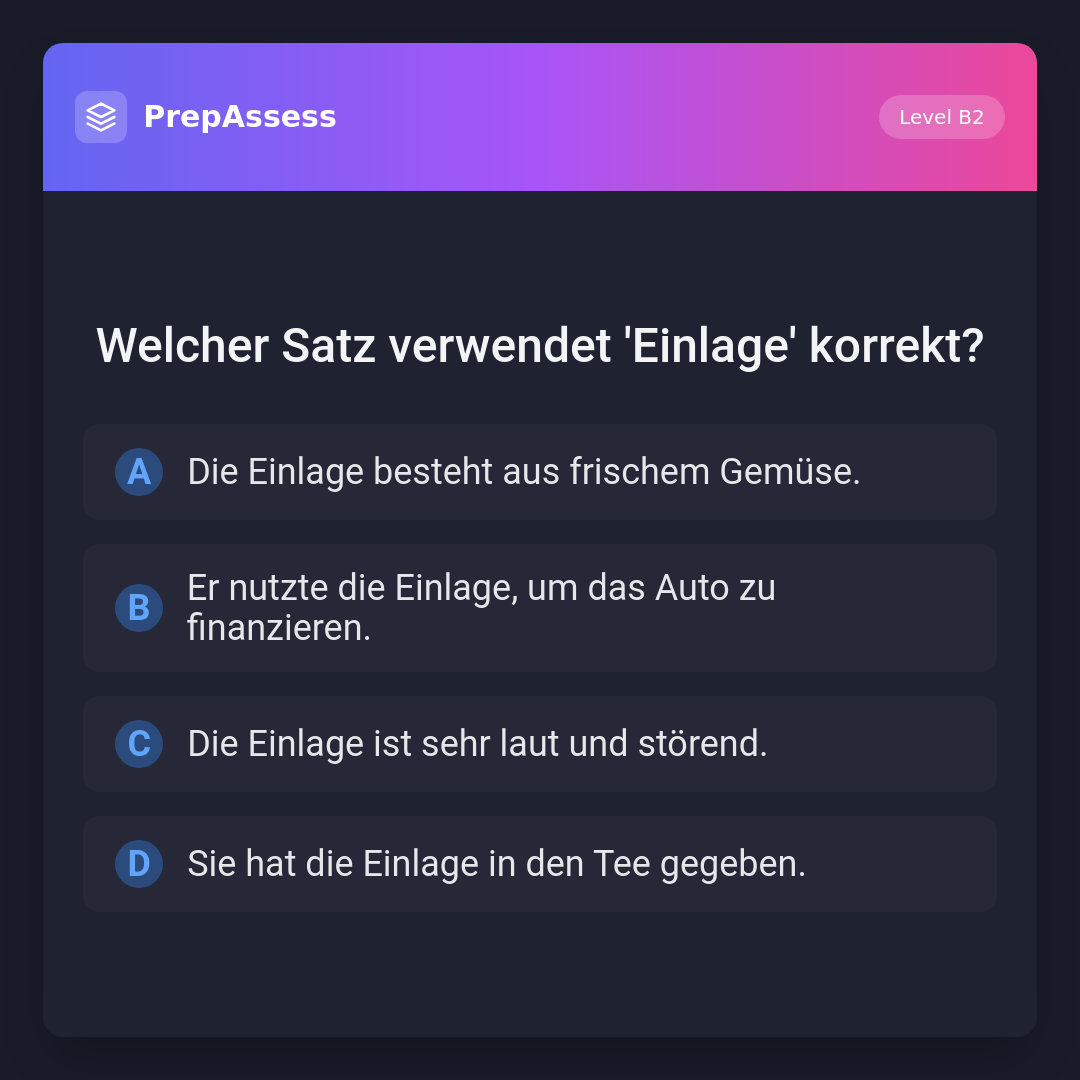Viewport: 1080px width, 1080px height.
Task: Select answer D about den Tee
Action: pyautogui.click(x=540, y=864)
